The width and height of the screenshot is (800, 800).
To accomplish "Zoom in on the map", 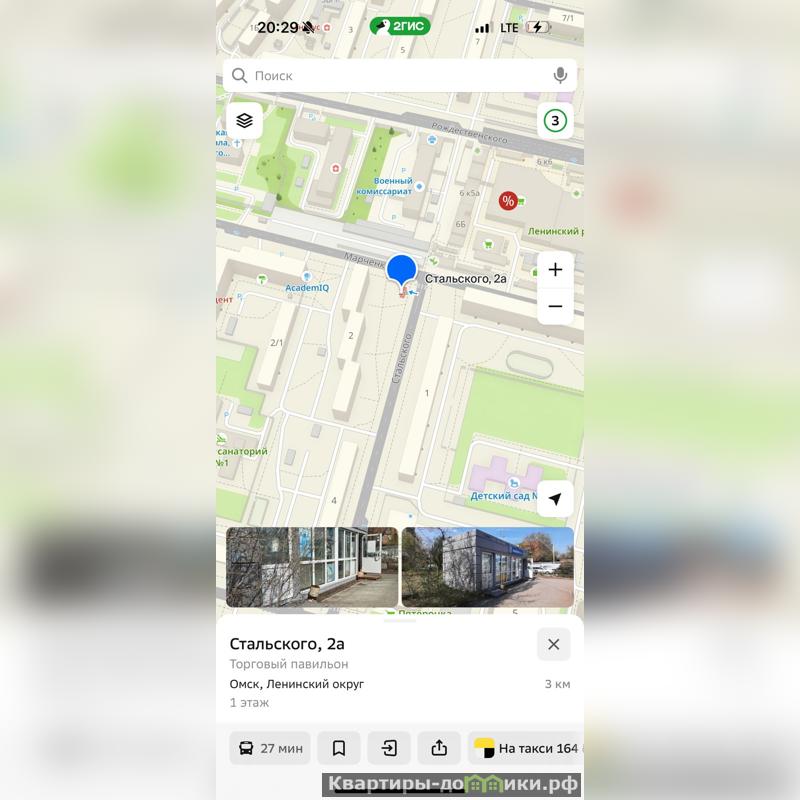I will [555, 269].
